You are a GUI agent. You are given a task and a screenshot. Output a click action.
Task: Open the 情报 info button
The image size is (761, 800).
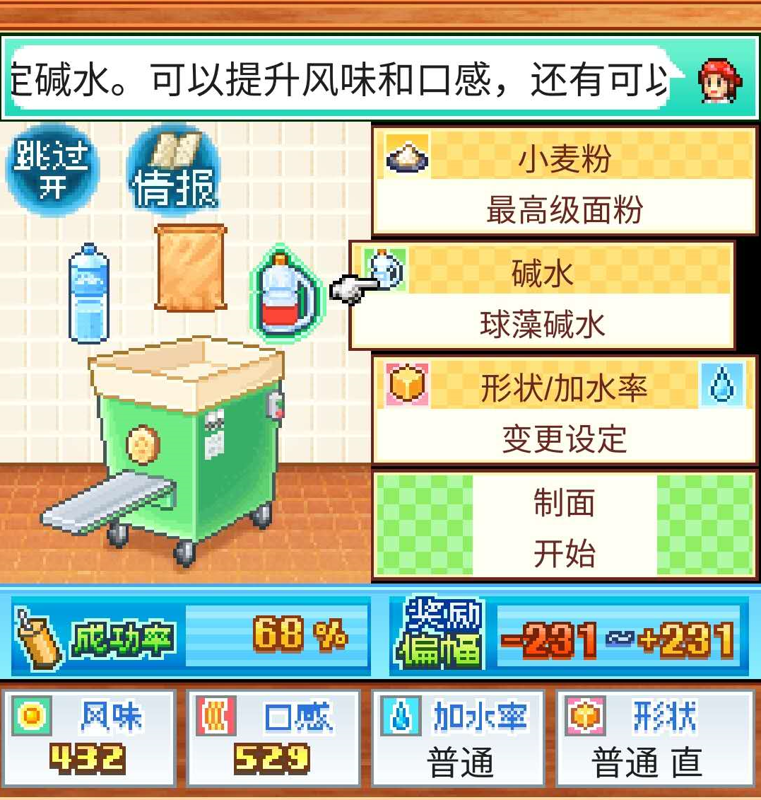(174, 170)
